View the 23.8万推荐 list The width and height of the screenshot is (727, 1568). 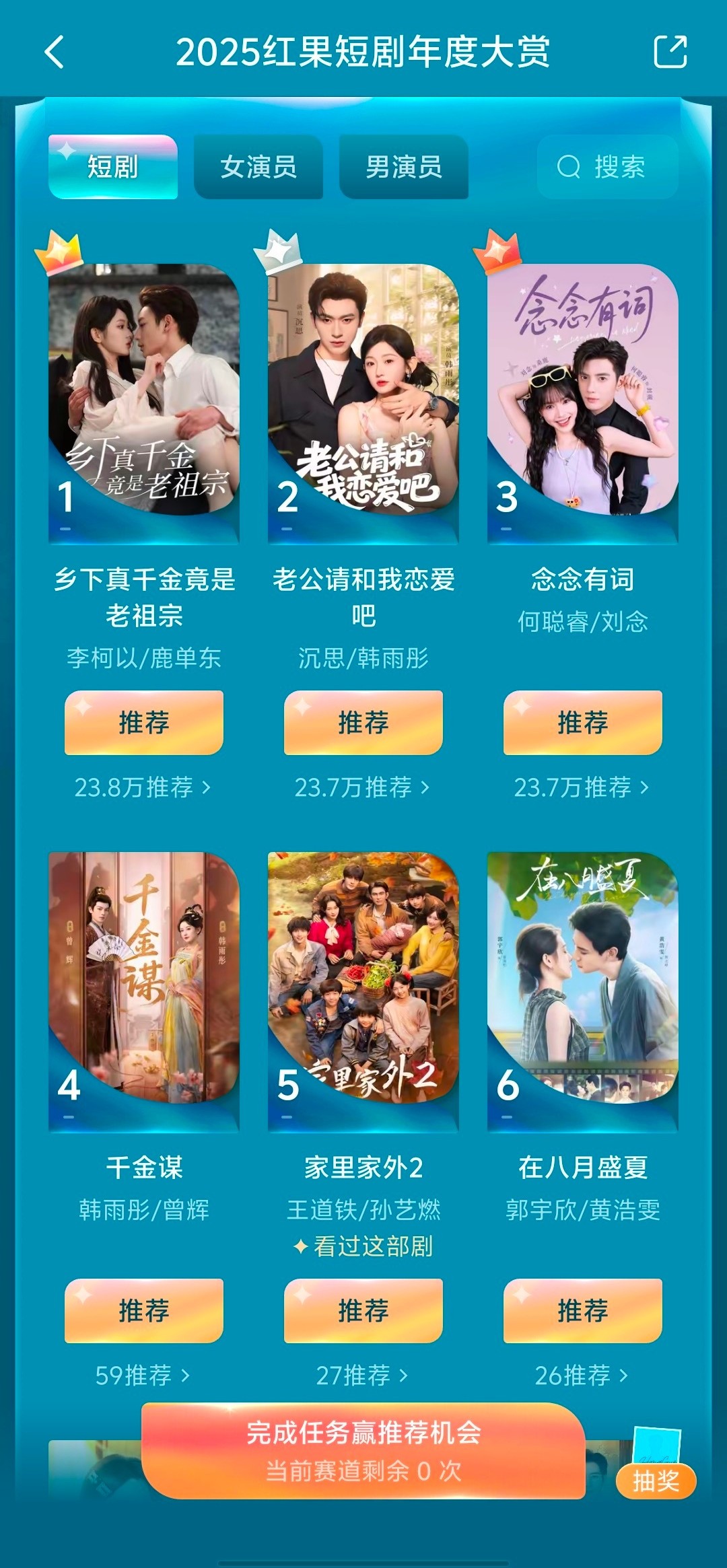tap(143, 787)
